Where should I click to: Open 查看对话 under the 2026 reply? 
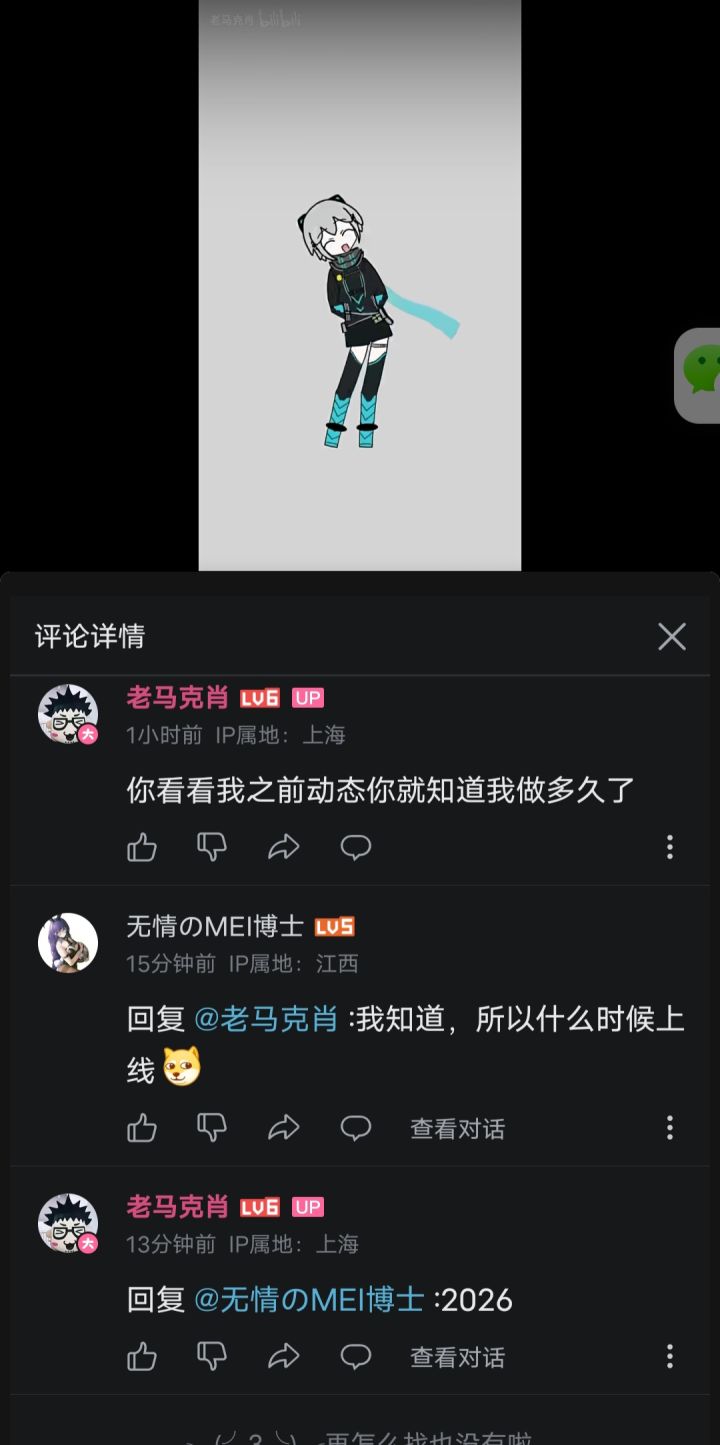(457, 1359)
